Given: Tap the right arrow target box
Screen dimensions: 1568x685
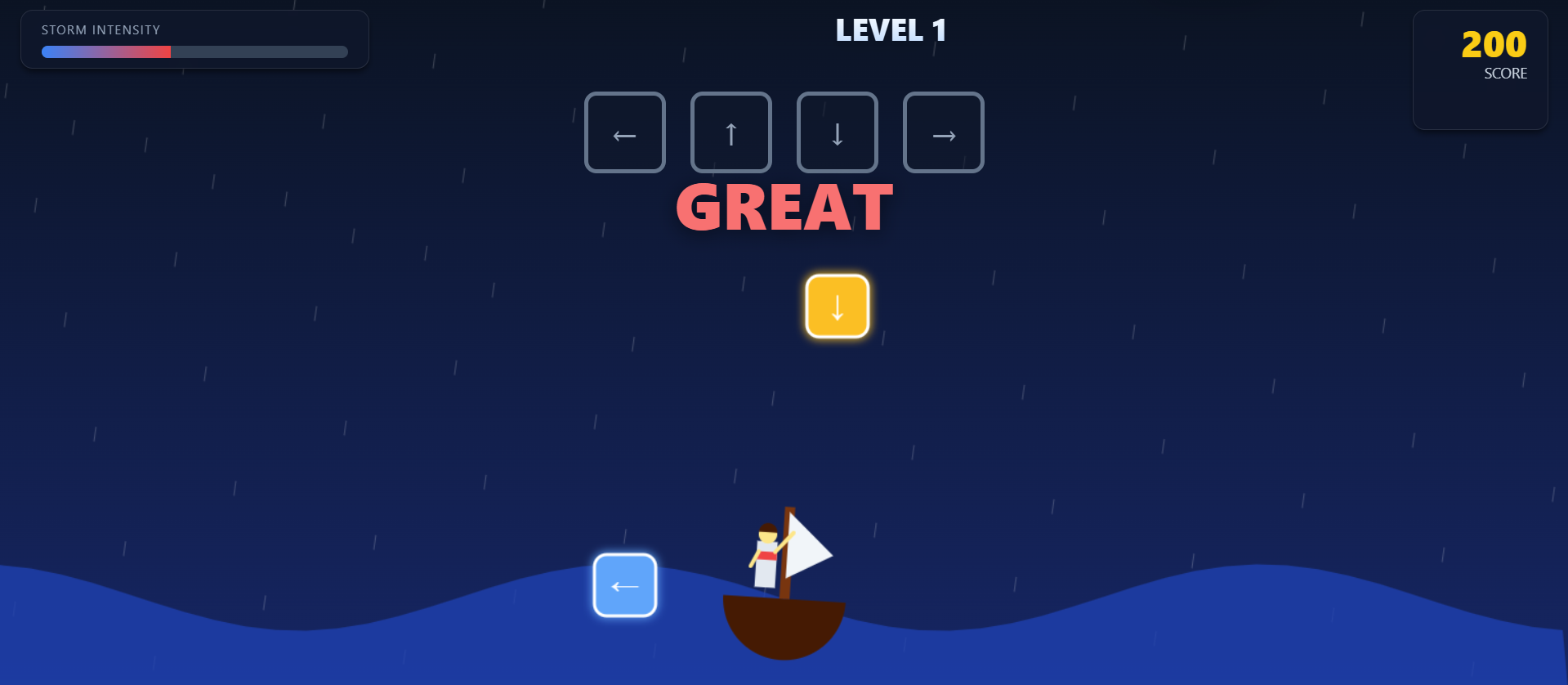Looking at the screenshot, I should (x=943, y=132).
